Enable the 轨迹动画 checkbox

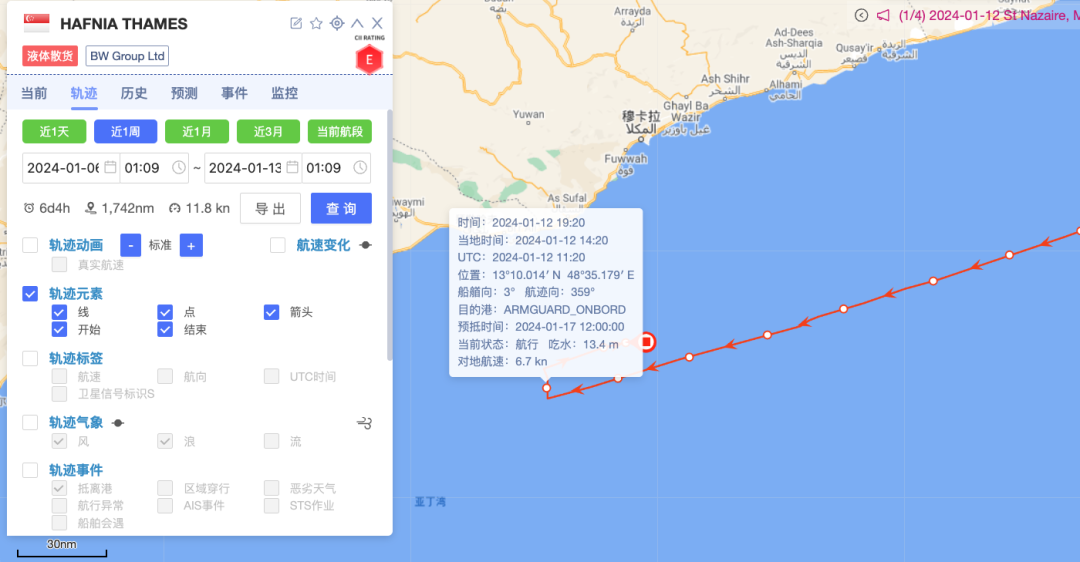pos(30,245)
